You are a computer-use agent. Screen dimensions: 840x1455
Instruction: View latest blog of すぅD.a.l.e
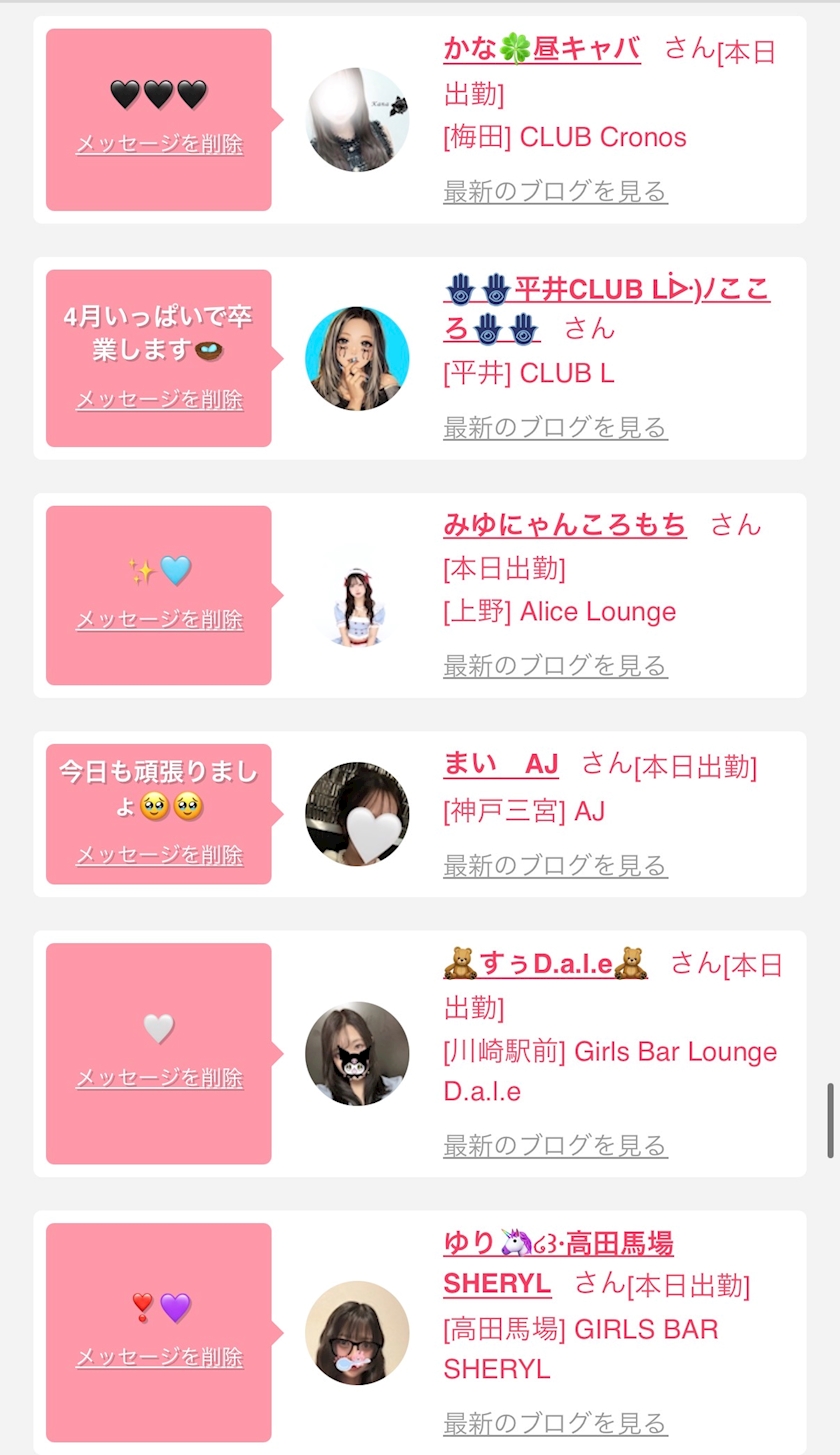(555, 1144)
